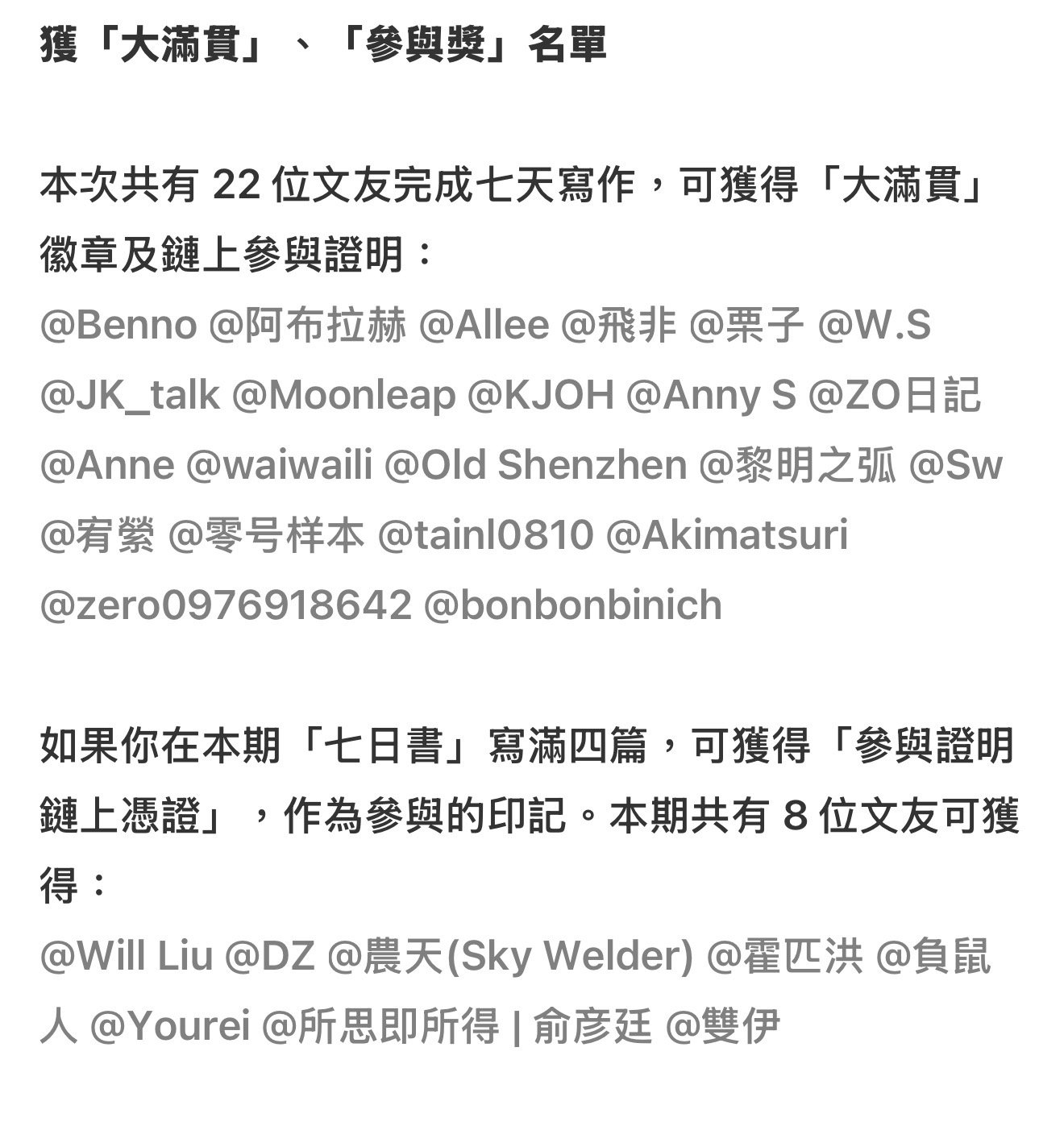
Task: Open the @零号样本 mention
Action: click(x=265, y=535)
